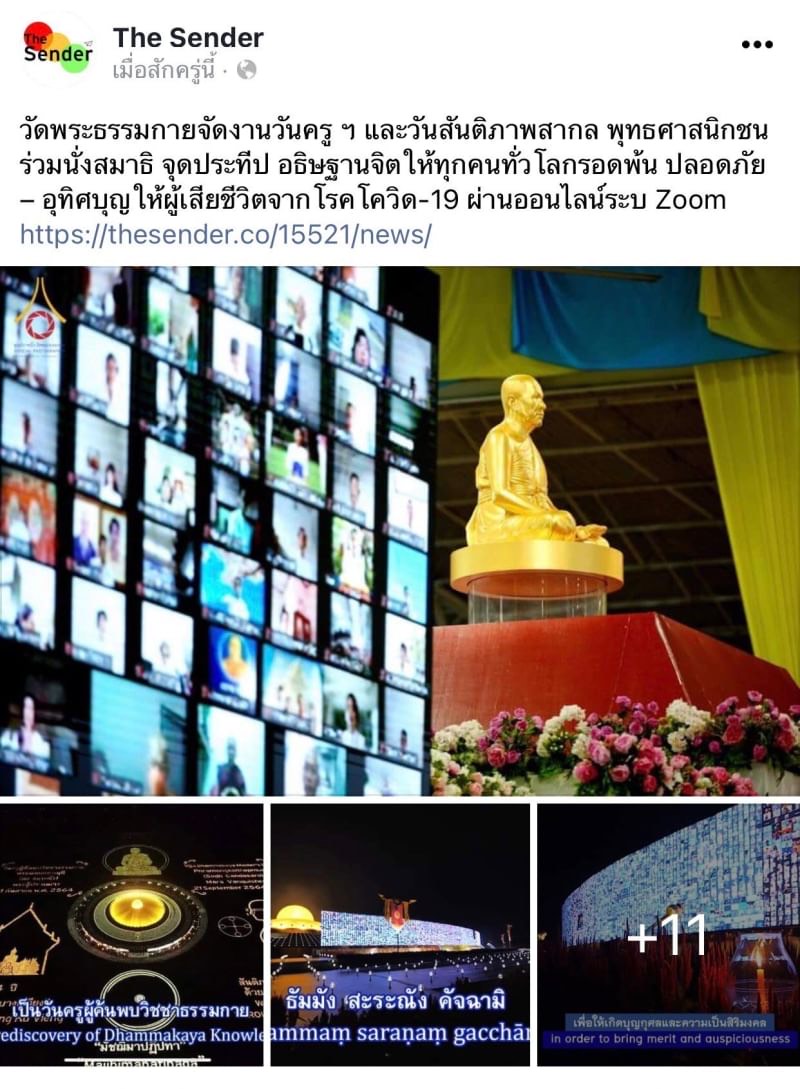View the golden monk statue photo

[400, 530]
